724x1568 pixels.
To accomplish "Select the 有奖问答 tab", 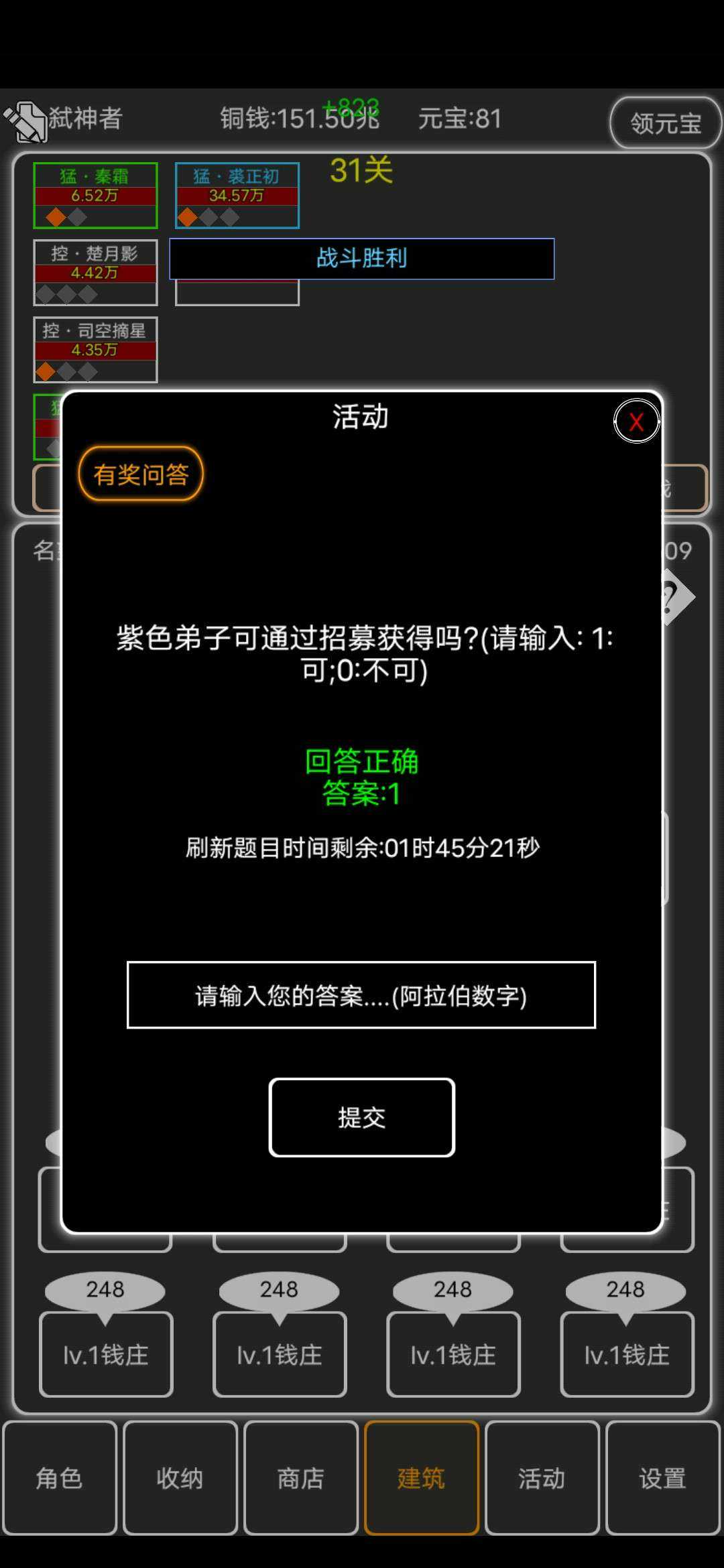I will tap(141, 474).
